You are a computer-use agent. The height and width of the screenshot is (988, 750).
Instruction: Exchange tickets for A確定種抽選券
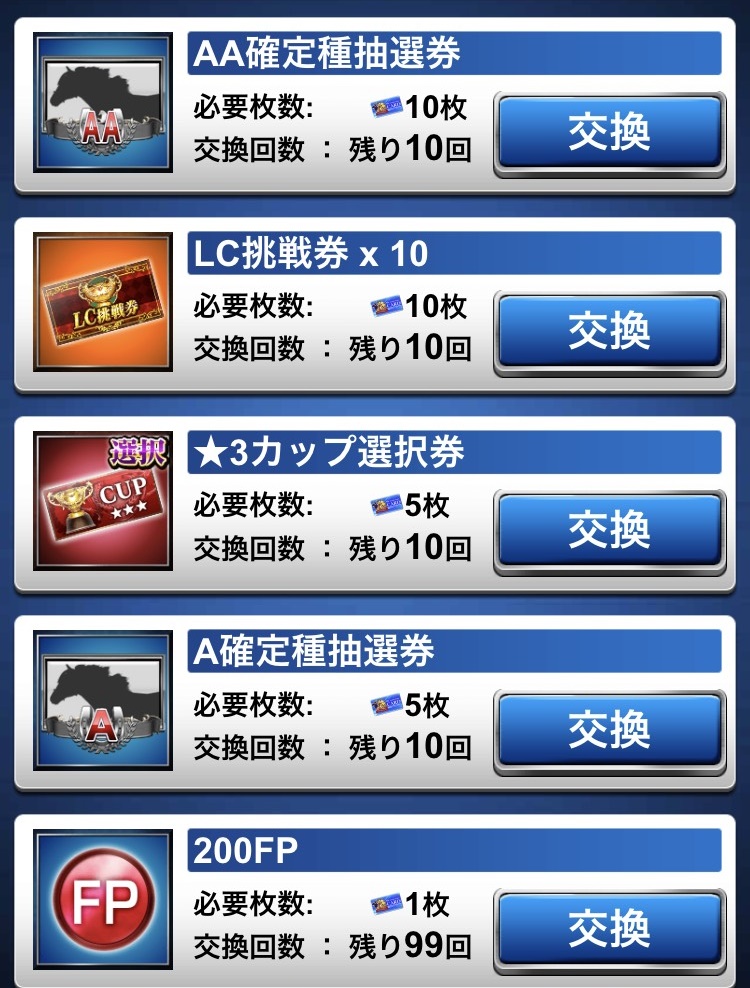pyautogui.click(x=609, y=729)
